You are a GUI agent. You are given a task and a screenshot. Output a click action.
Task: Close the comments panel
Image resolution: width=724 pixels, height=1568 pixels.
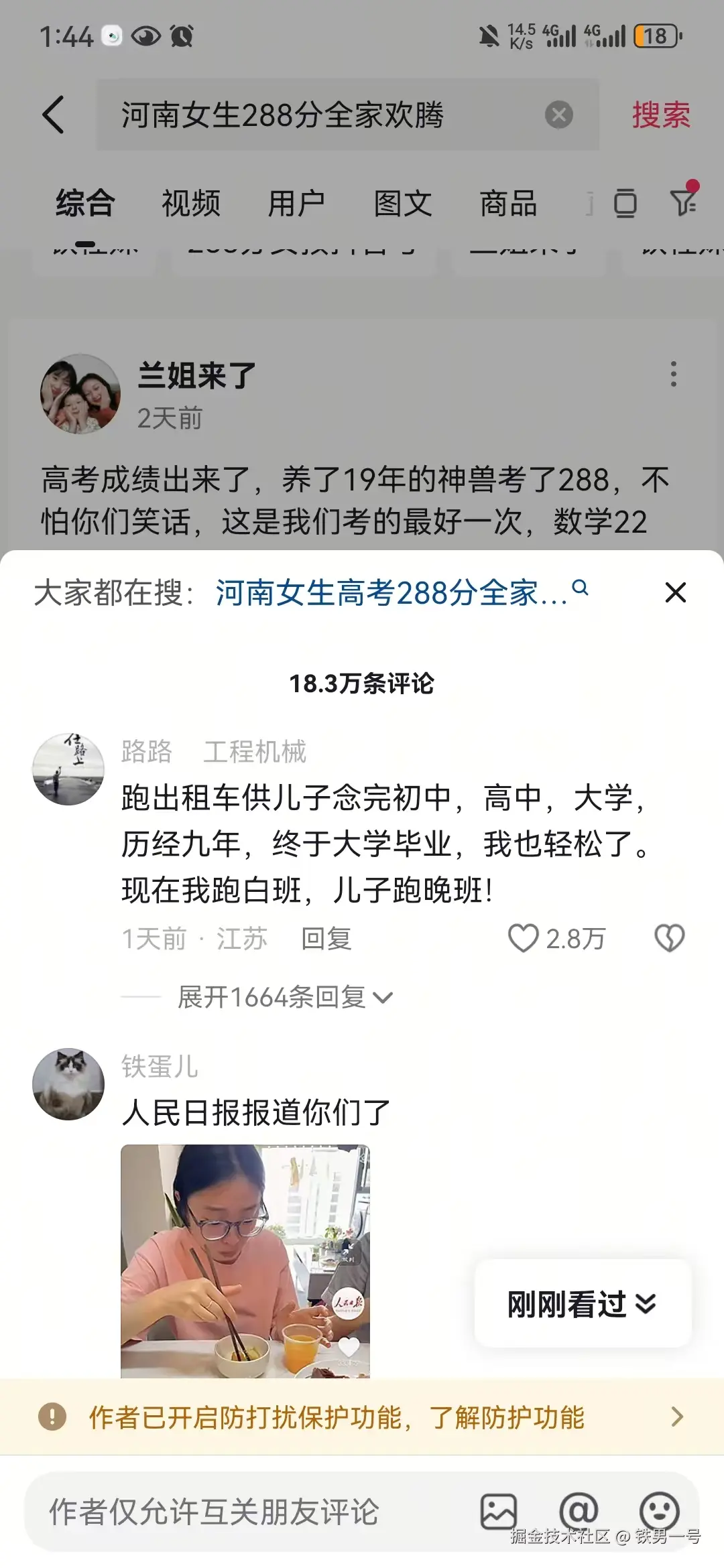coord(675,592)
